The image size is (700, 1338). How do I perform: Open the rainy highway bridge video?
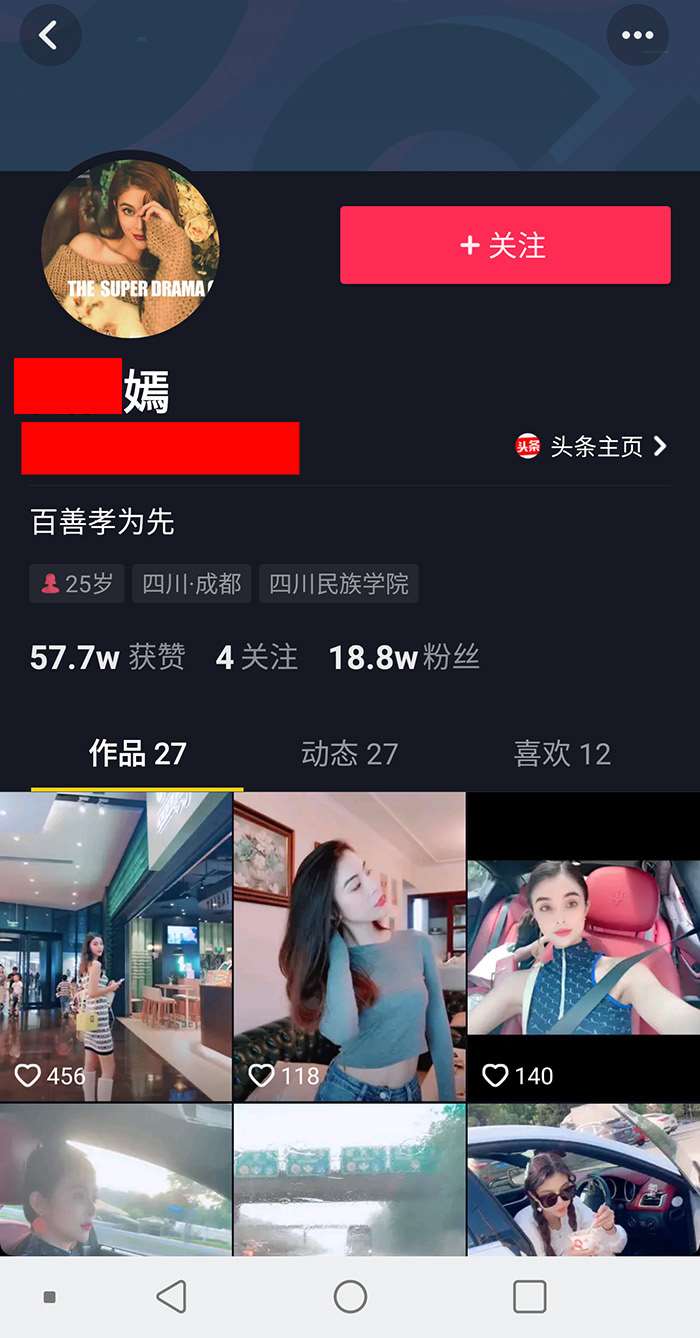(x=349, y=1180)
